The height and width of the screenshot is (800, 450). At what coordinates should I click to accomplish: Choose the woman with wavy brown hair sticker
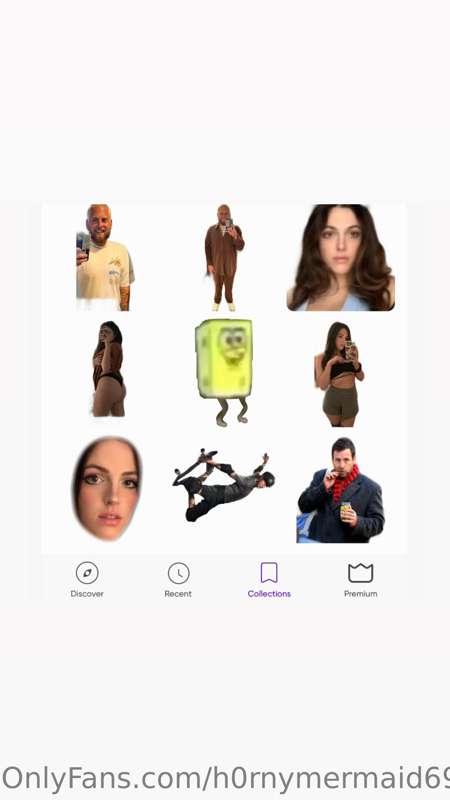click(x=340, y=258)
